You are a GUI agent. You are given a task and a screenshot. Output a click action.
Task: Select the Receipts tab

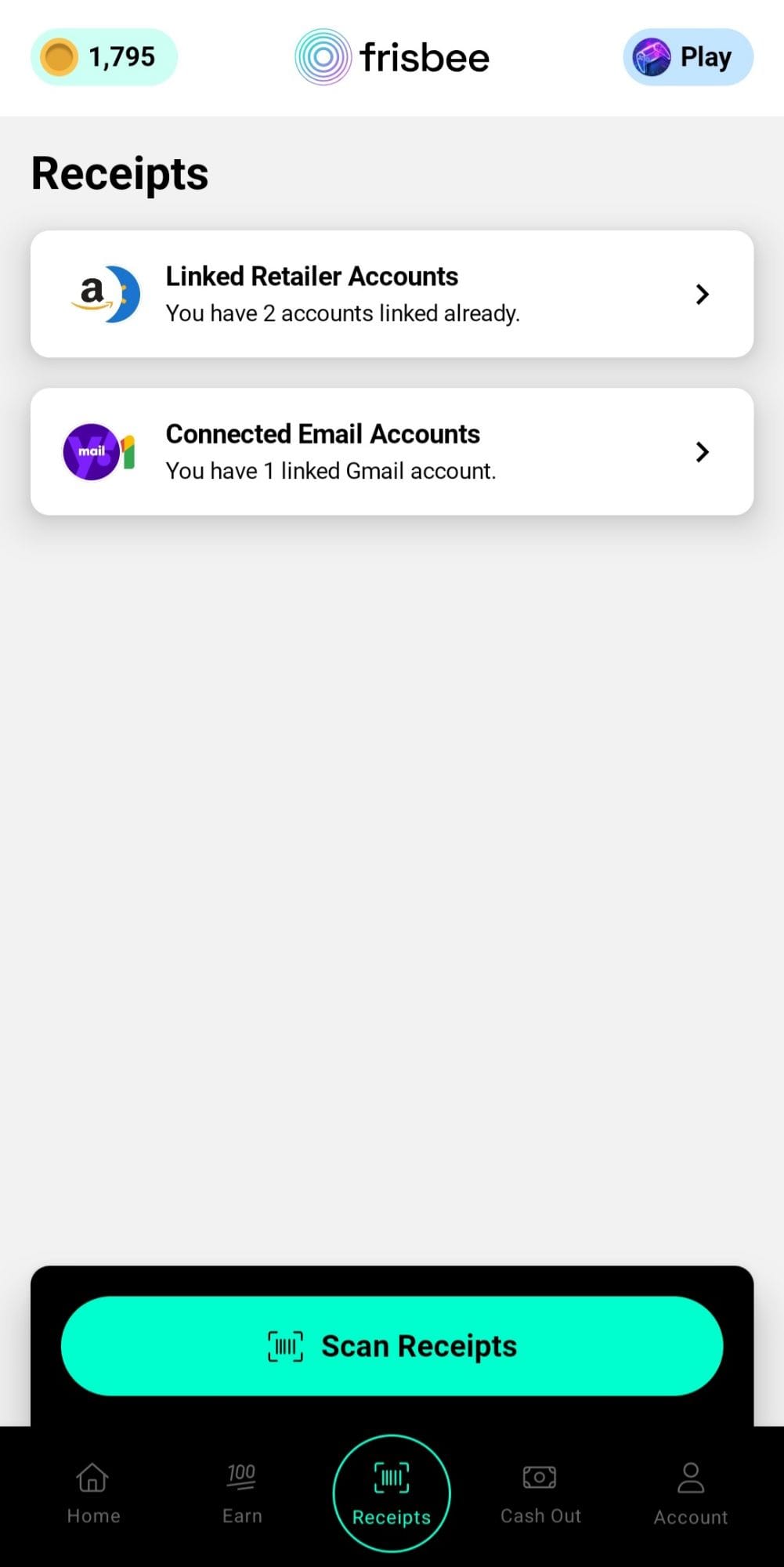tap(392, 1493)
